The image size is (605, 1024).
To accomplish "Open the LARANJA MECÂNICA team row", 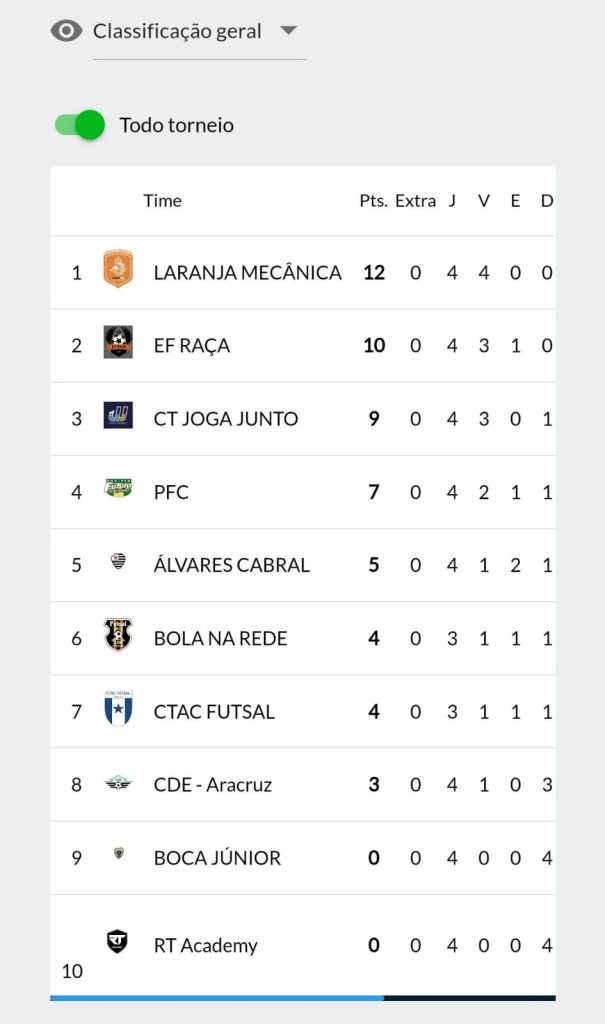I will tap(303, 272).
